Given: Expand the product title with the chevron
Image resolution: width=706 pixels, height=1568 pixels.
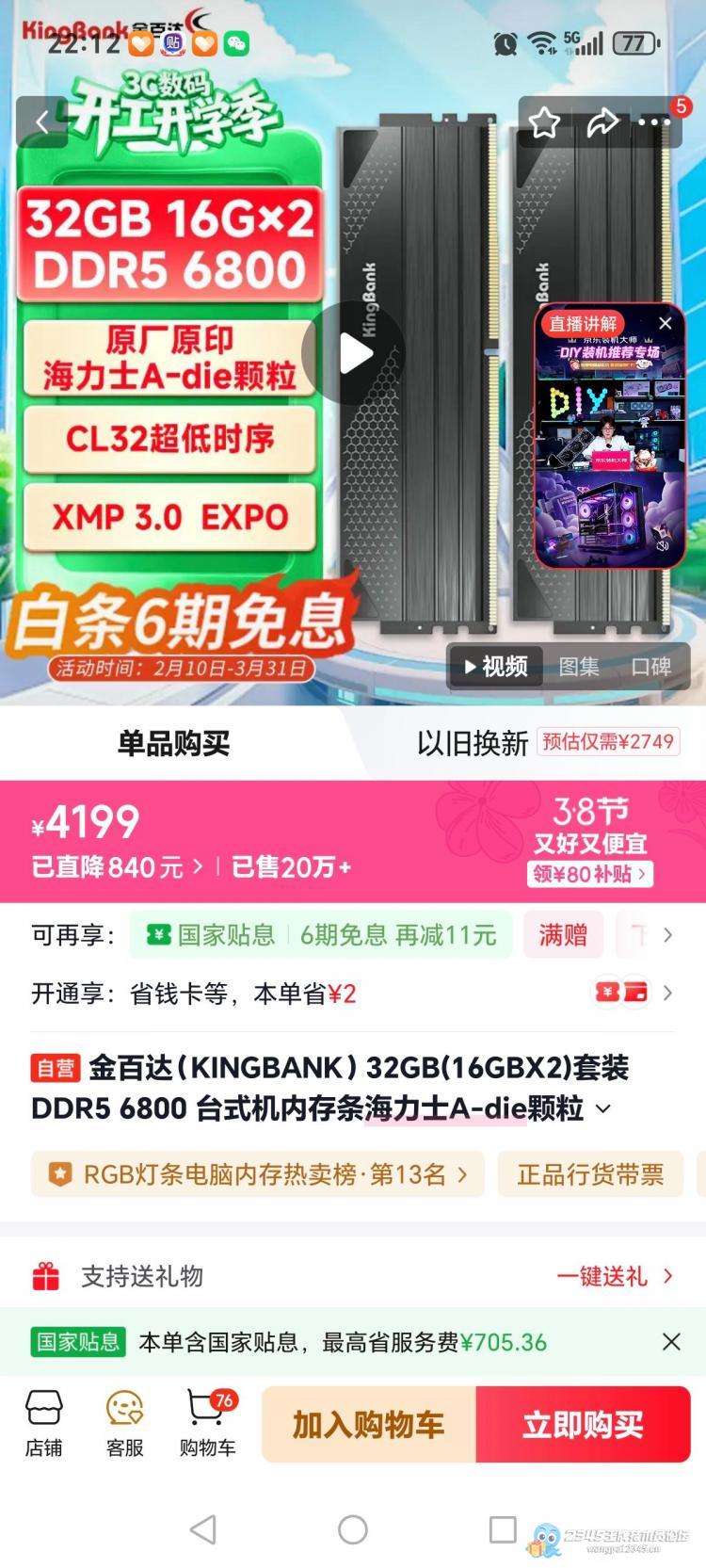Looking at the screenshot, I should 603,1109.
